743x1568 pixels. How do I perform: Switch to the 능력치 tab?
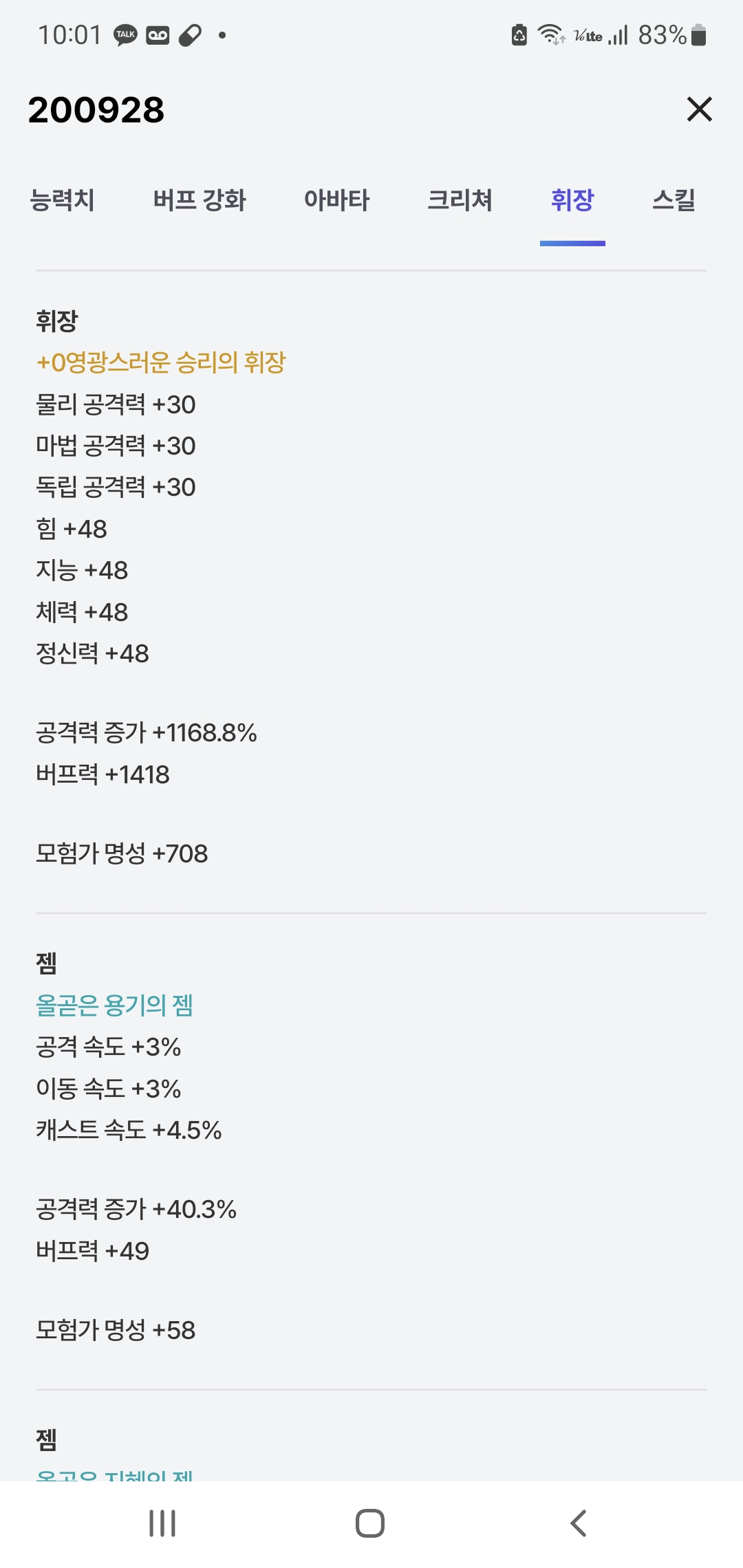point(62,201)
